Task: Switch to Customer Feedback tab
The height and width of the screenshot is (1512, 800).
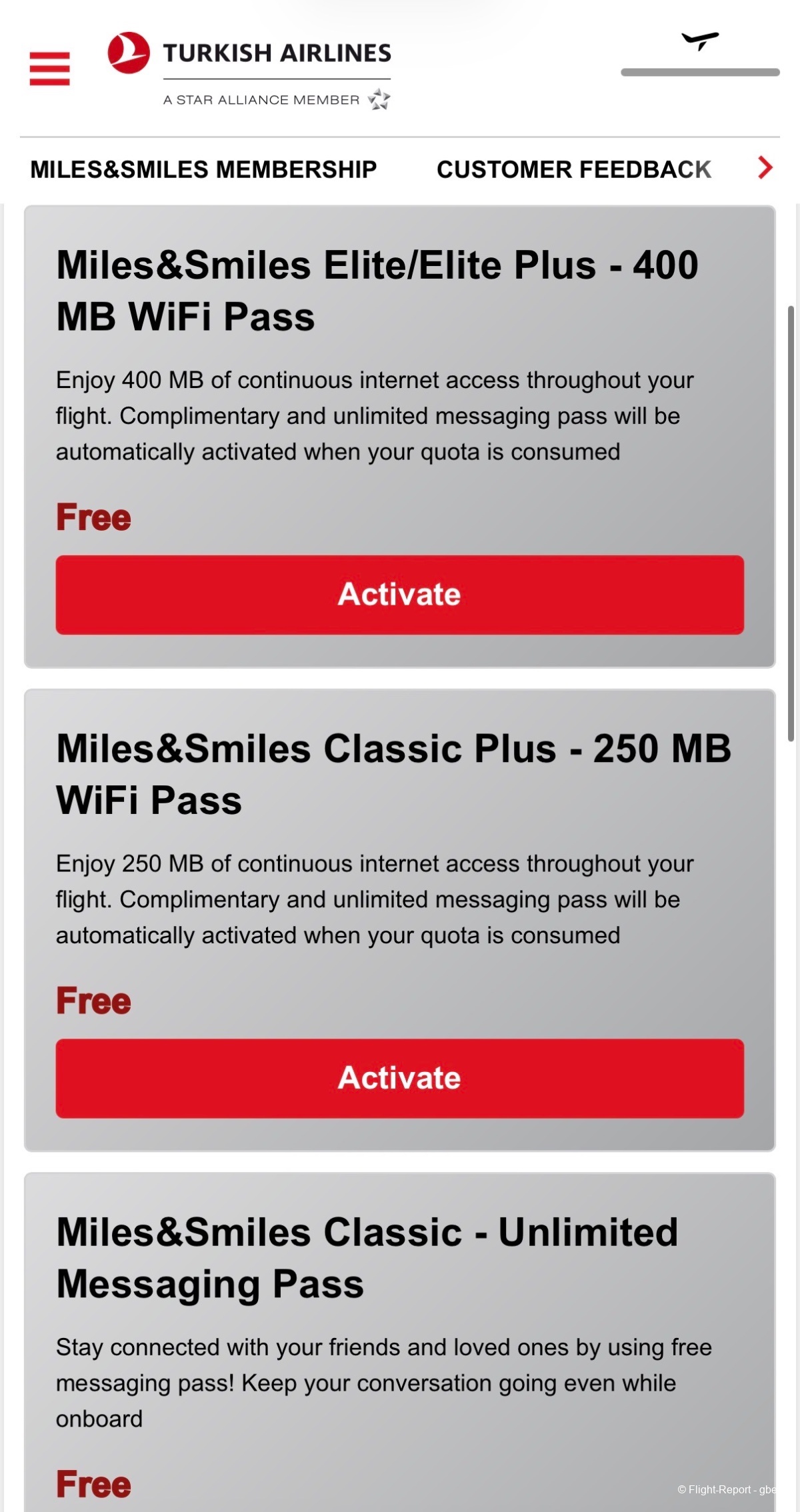Action: [x=573, y=169]
